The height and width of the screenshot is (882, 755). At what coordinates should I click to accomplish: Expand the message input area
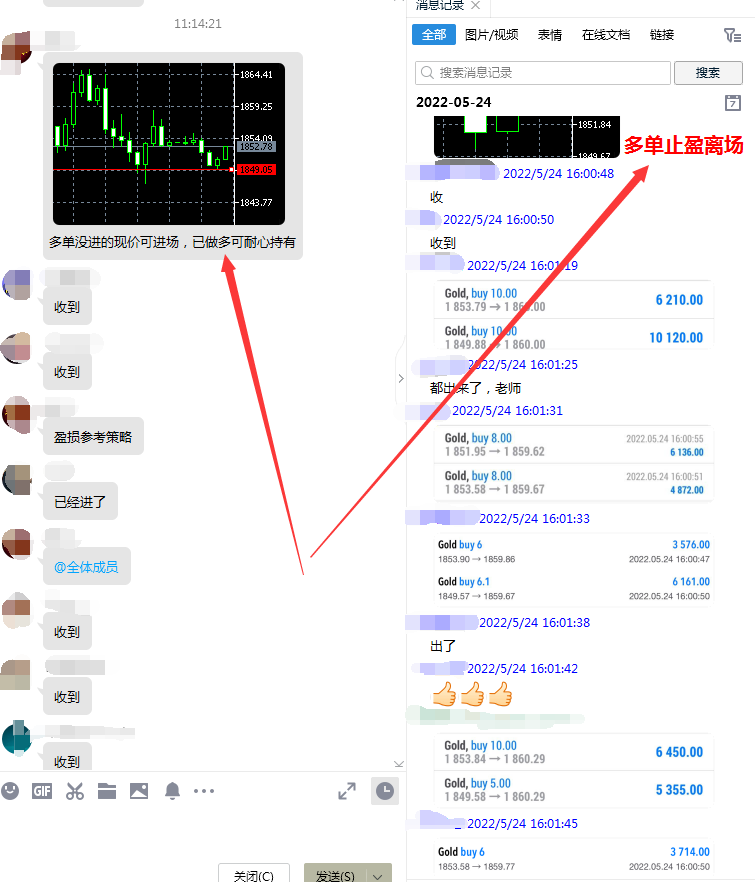347,791
